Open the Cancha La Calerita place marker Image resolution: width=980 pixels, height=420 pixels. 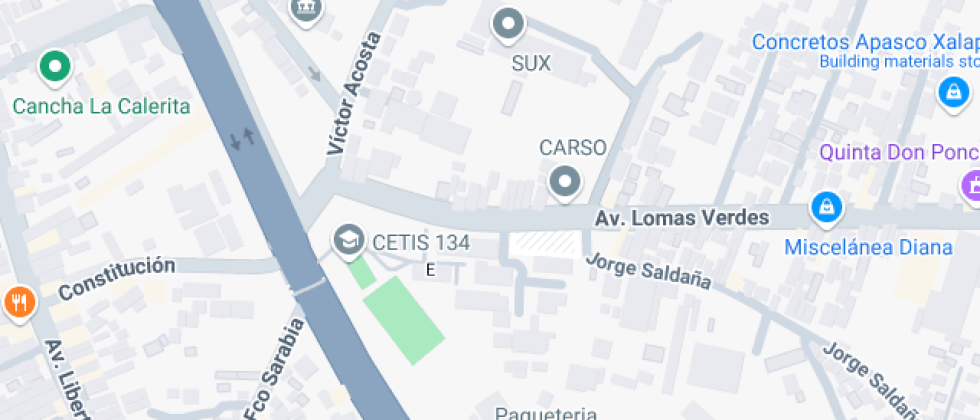[54, 68]
